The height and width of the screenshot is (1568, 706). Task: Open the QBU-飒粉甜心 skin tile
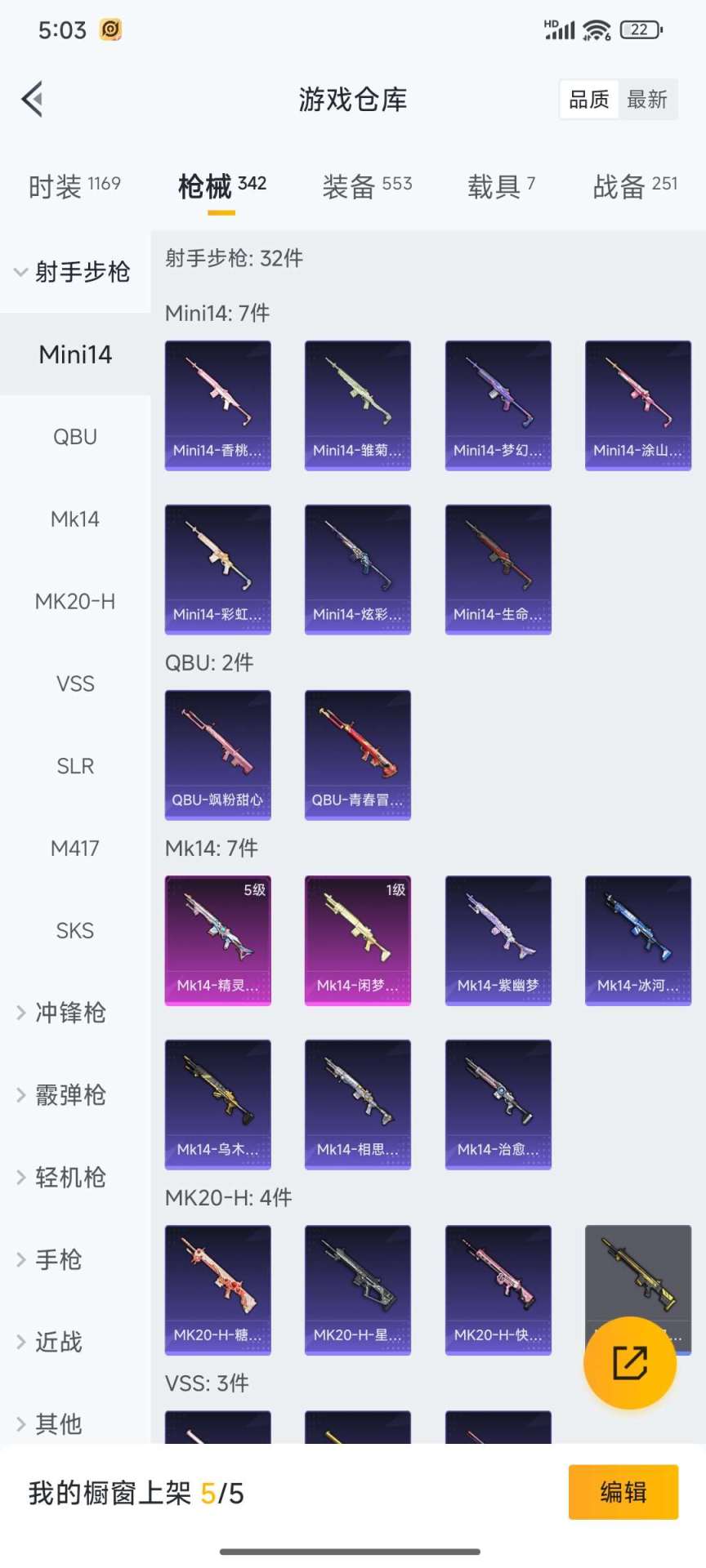pyautogui.click(x=218, y=755)
